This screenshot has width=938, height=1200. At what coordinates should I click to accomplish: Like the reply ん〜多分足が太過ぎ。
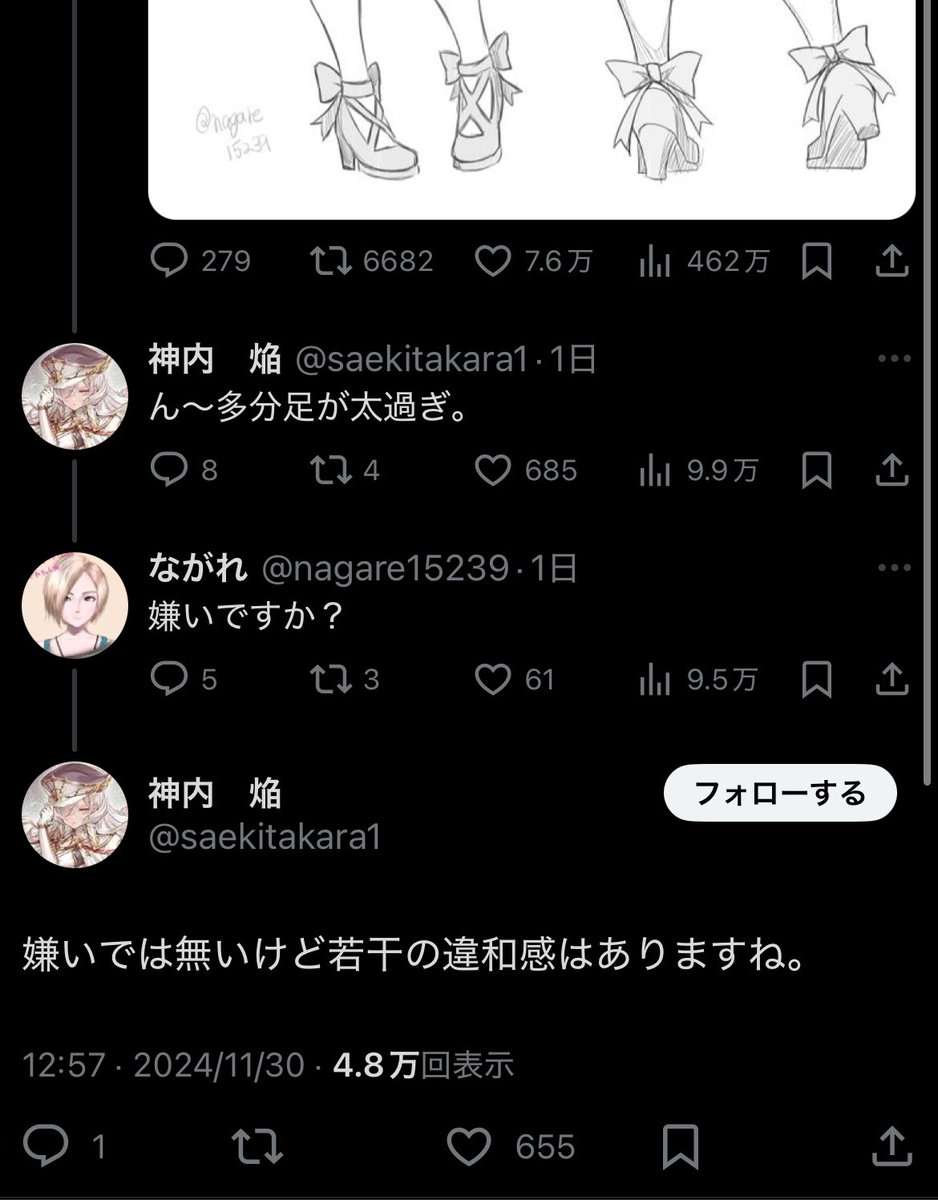pos(492,470)
